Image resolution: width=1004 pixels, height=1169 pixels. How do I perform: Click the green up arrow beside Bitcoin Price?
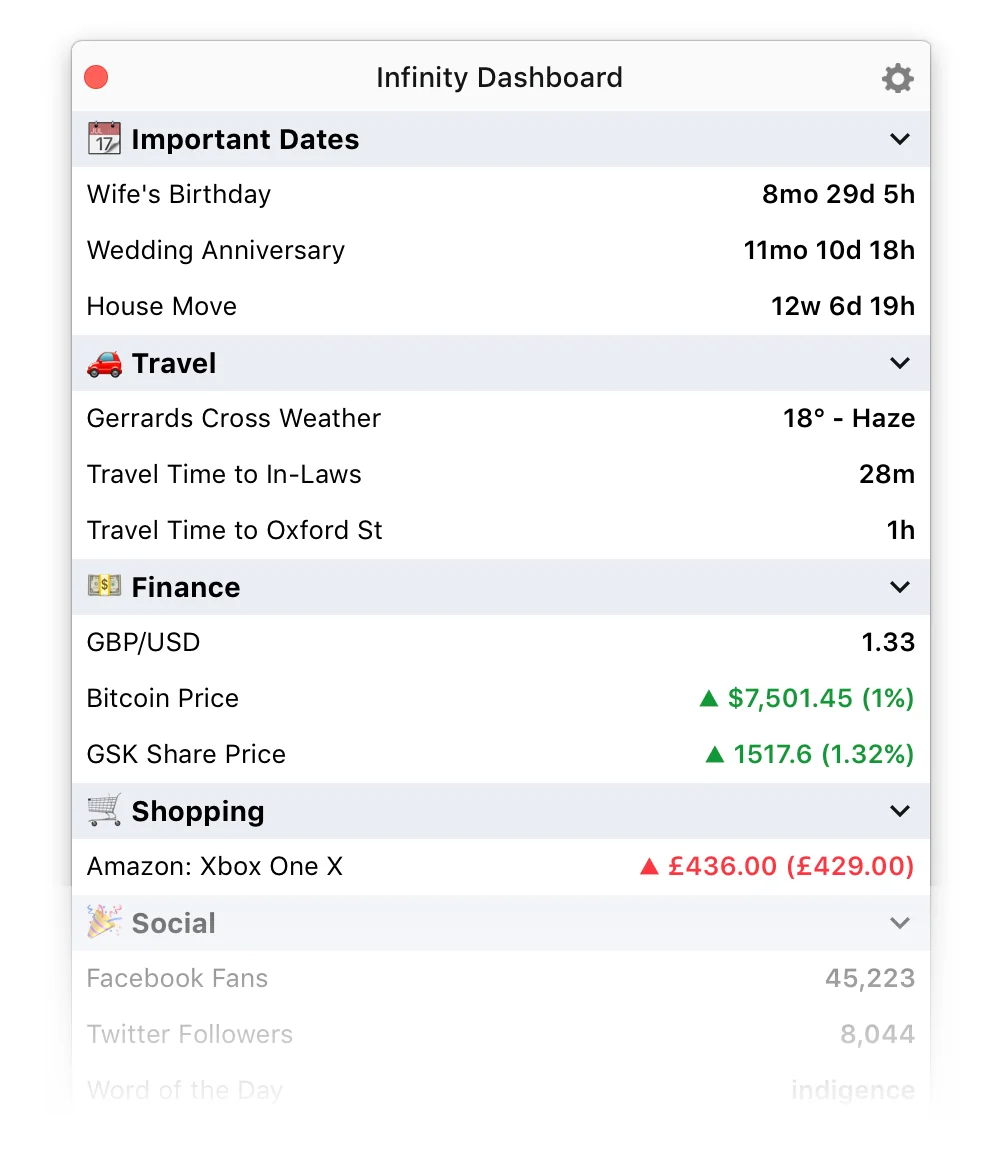709,699
